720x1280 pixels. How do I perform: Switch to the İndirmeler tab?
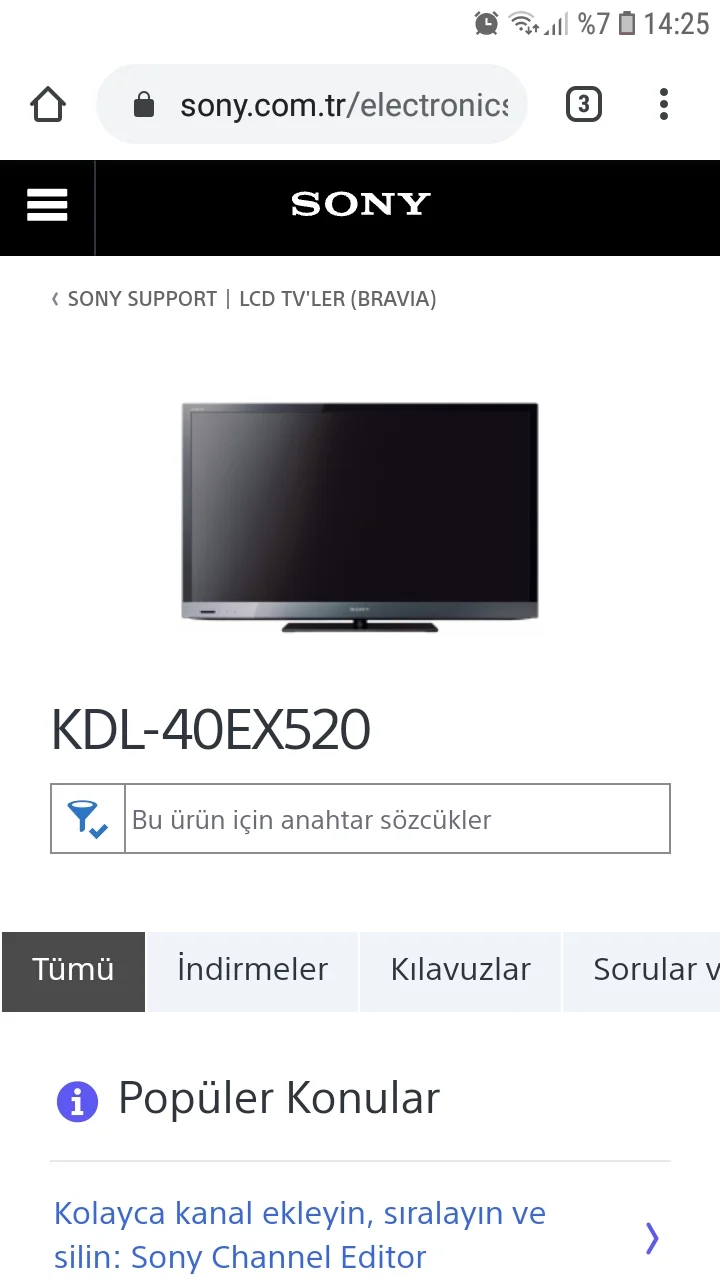click(x=252, y=971)
